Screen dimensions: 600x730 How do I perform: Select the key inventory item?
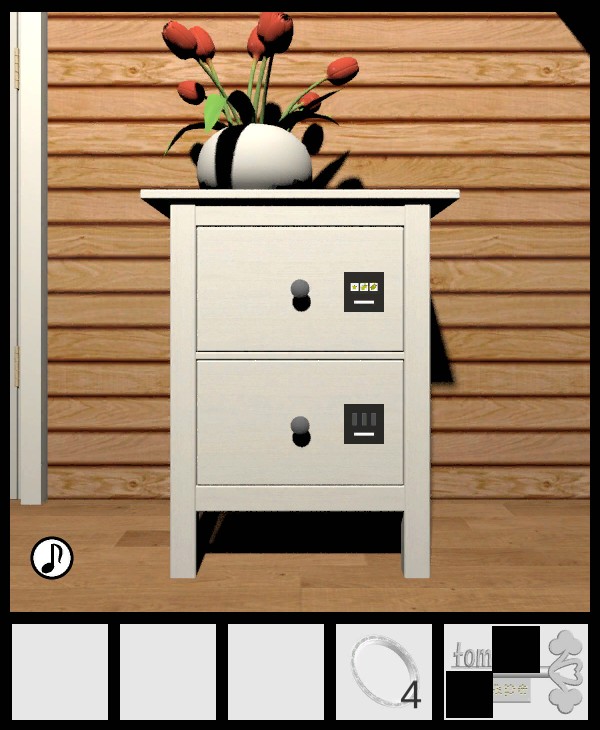pyautogui.click(x=516, y=671)
